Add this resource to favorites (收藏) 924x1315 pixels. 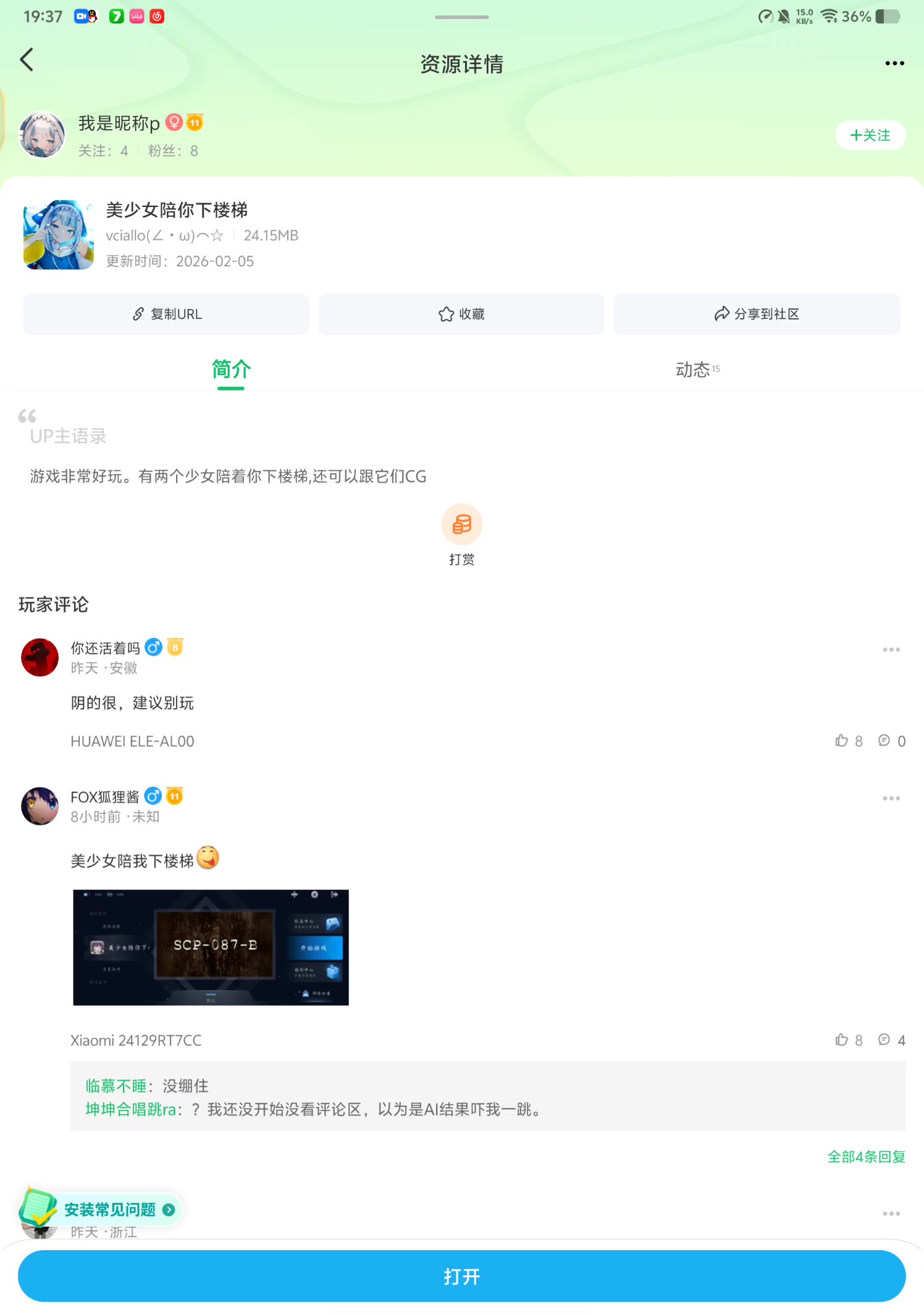point(461,314)
